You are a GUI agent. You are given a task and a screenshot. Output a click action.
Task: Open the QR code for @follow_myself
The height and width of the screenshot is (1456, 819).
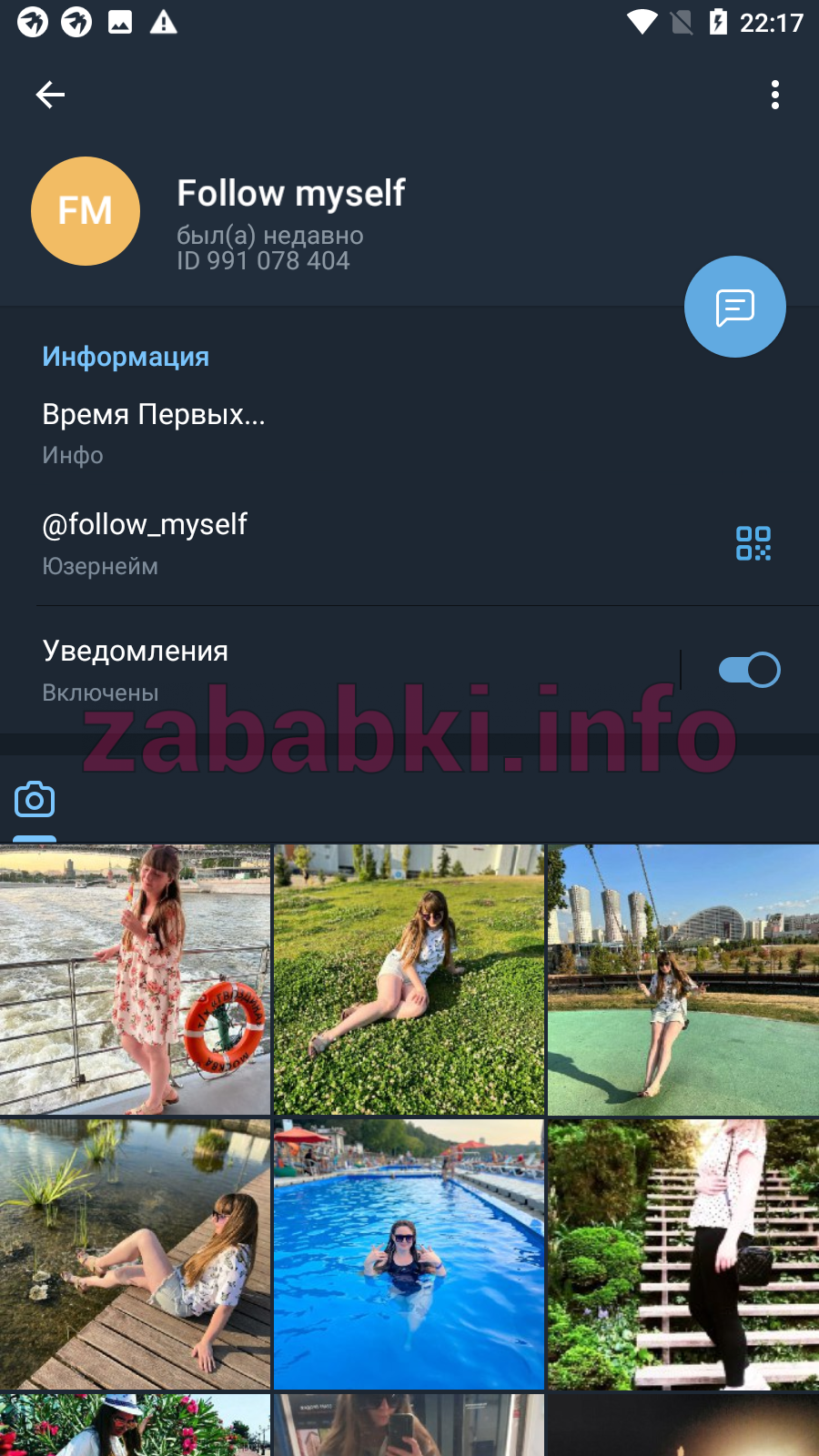(x=753, y=543)
